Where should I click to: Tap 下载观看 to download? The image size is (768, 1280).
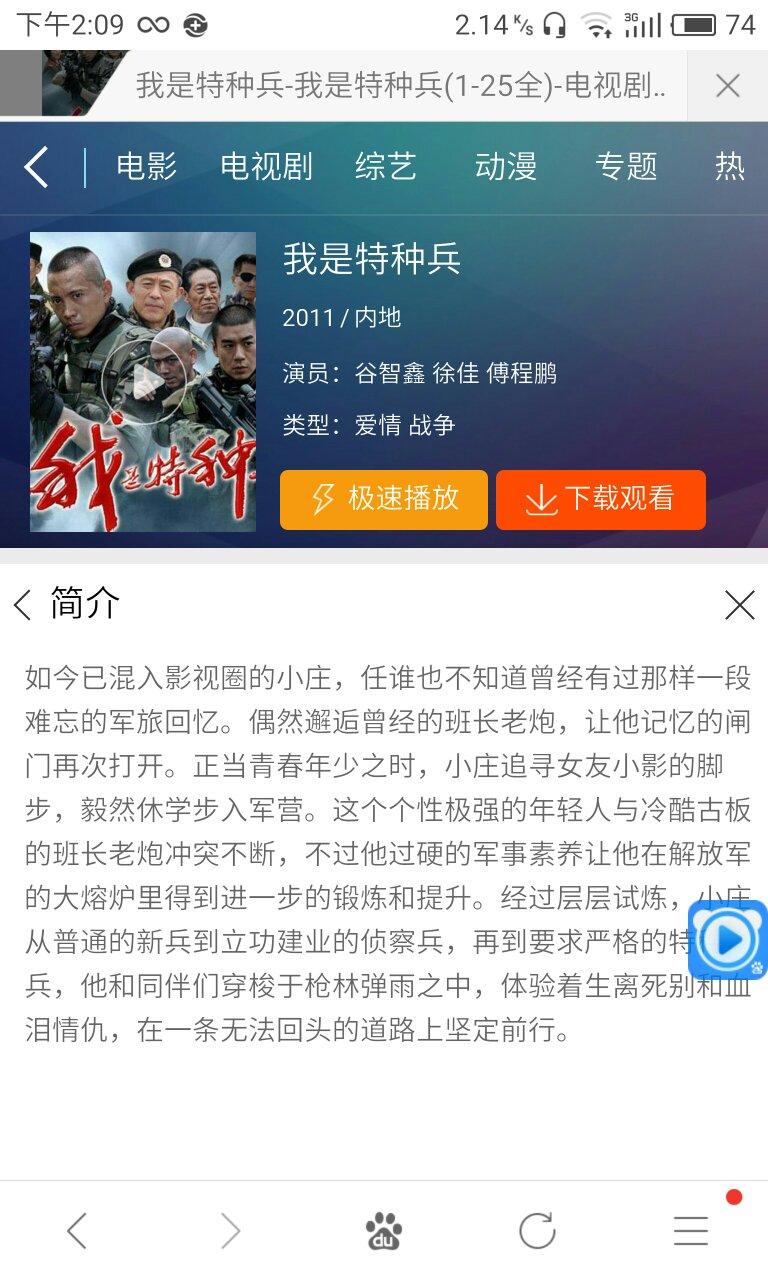[x=601, y=499]
